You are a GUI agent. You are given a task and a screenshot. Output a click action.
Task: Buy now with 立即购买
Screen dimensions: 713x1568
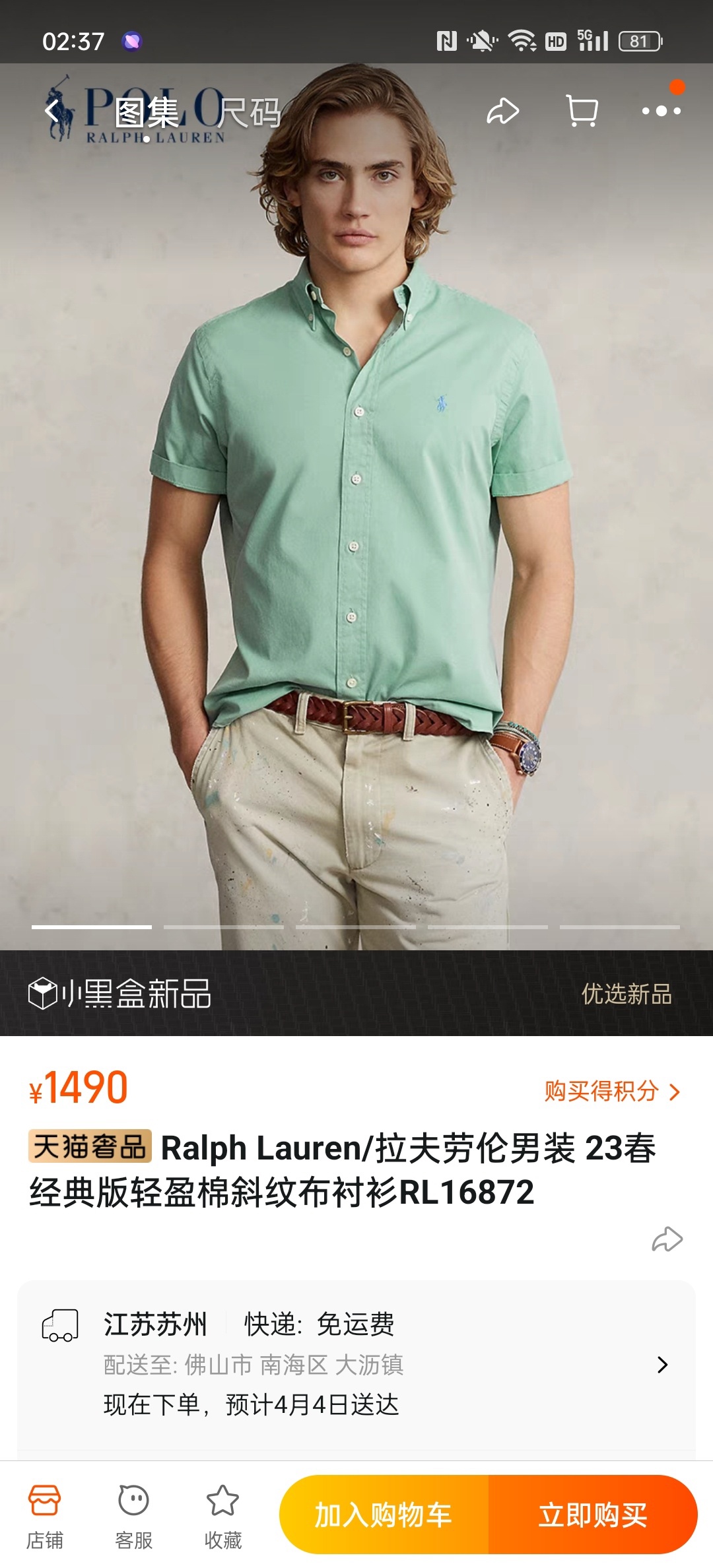tap(592, 1515)
